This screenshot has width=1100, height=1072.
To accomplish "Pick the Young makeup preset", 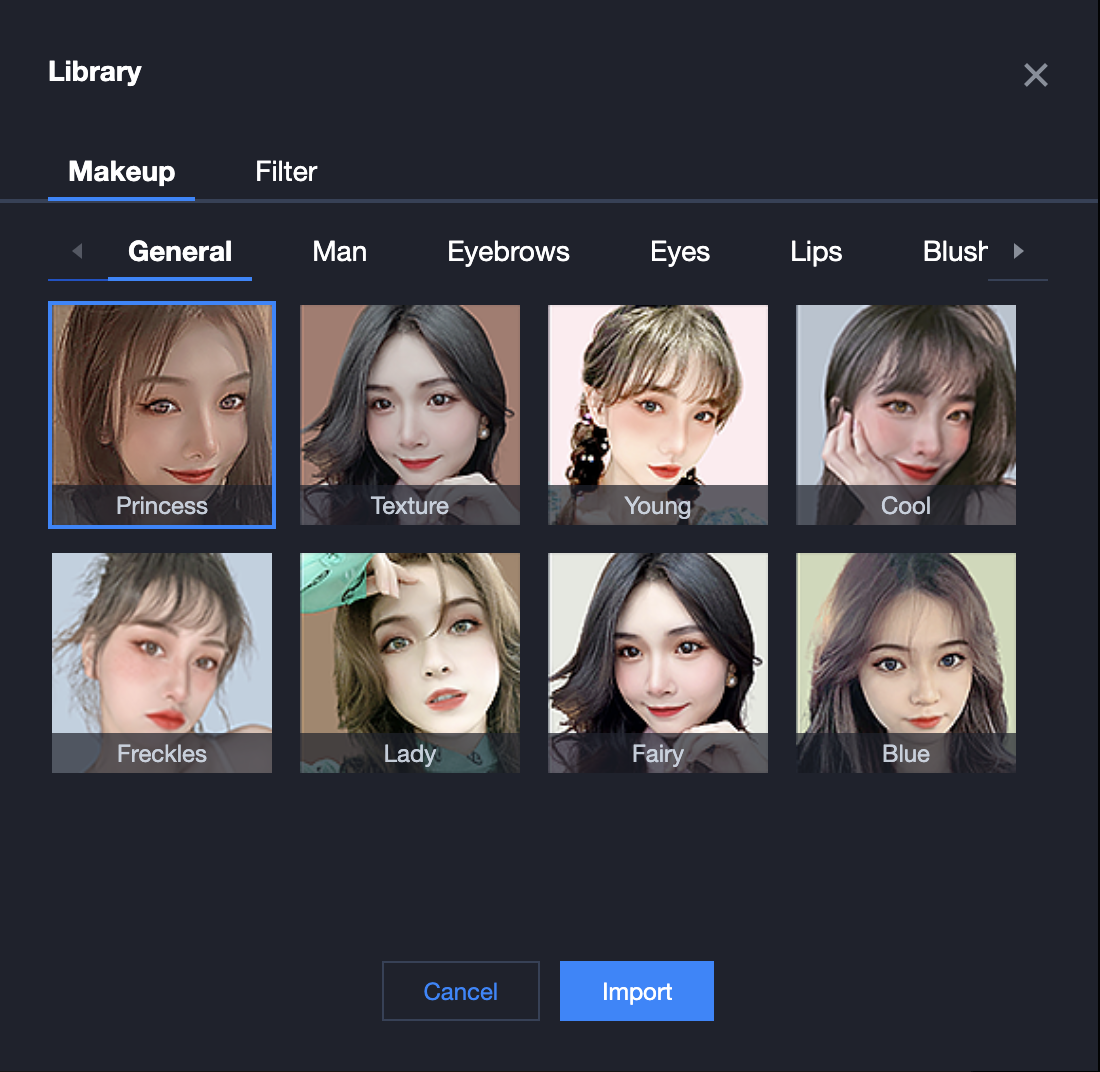I will tap(658, 415).
